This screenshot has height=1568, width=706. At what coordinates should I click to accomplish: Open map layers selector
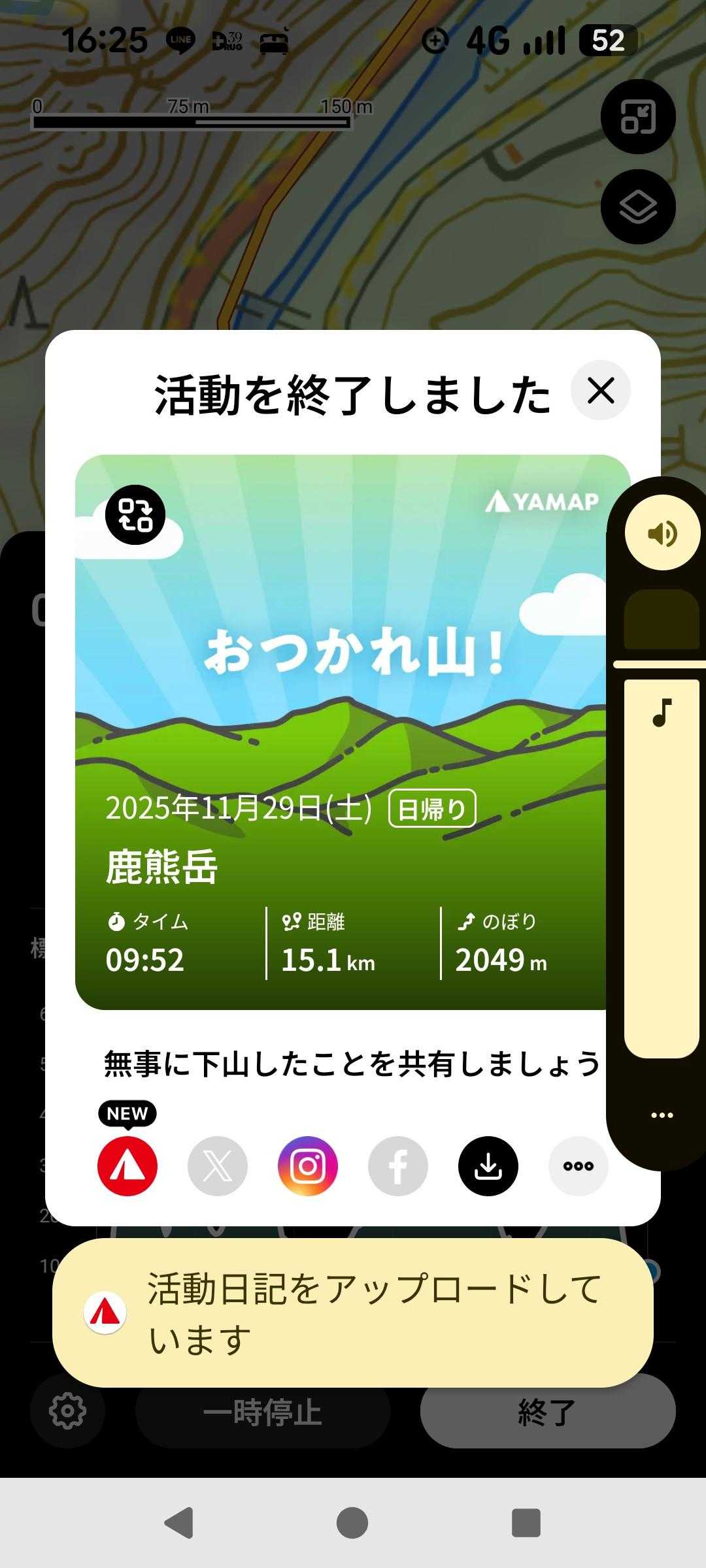coord(637,207)
